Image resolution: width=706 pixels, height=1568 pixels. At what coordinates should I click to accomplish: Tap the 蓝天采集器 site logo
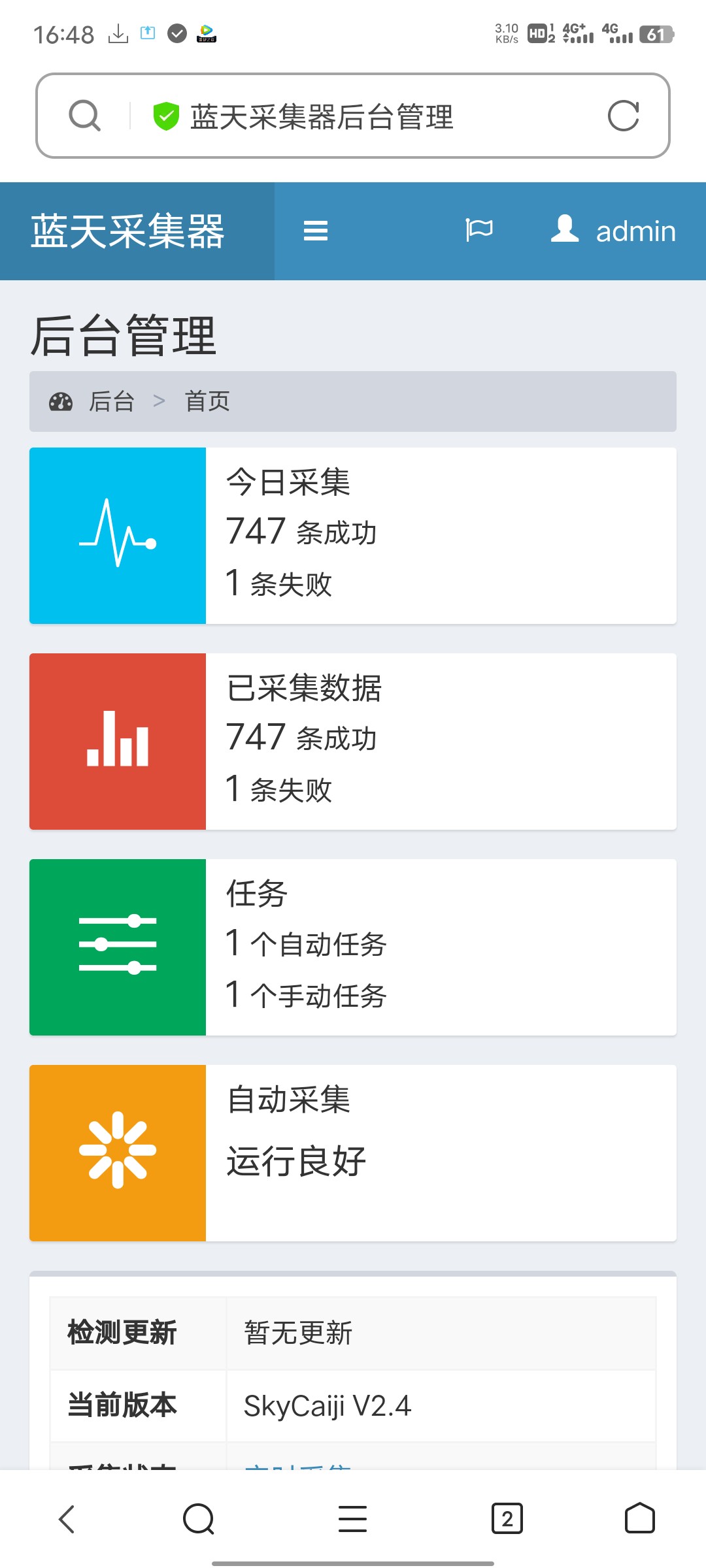(x=128, y=231)
